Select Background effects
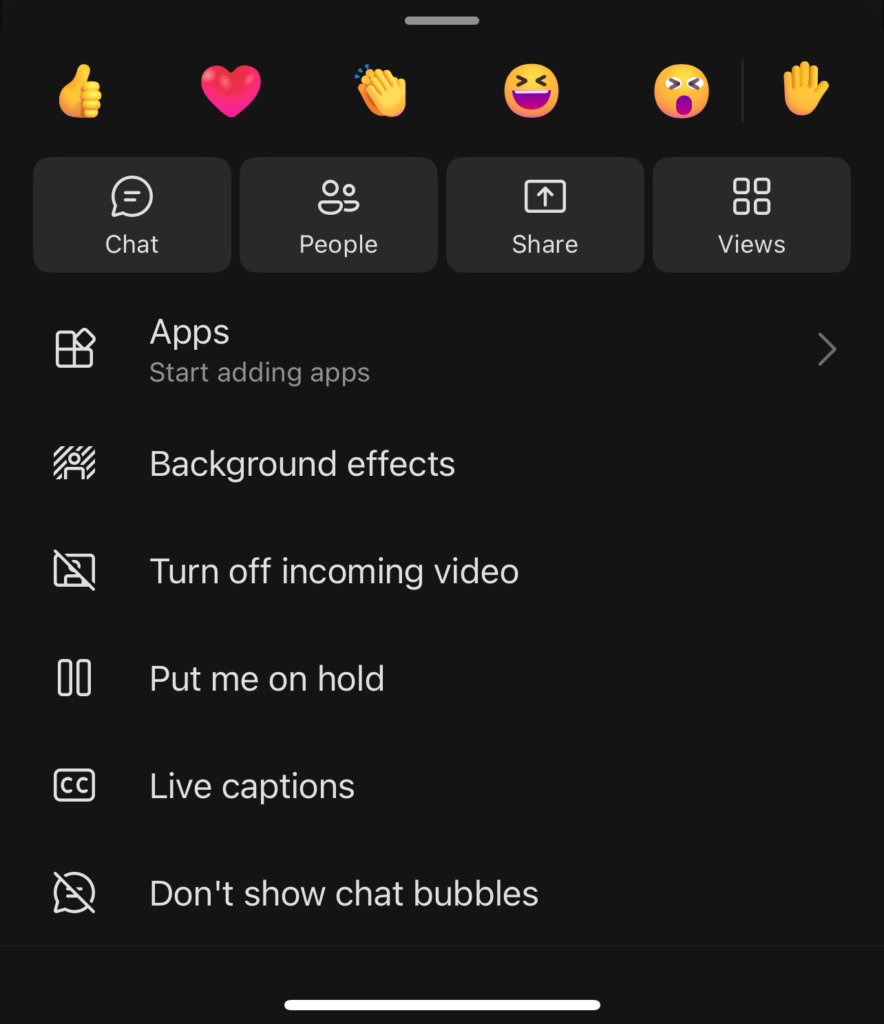884x1024 pixels. [302, 464]
